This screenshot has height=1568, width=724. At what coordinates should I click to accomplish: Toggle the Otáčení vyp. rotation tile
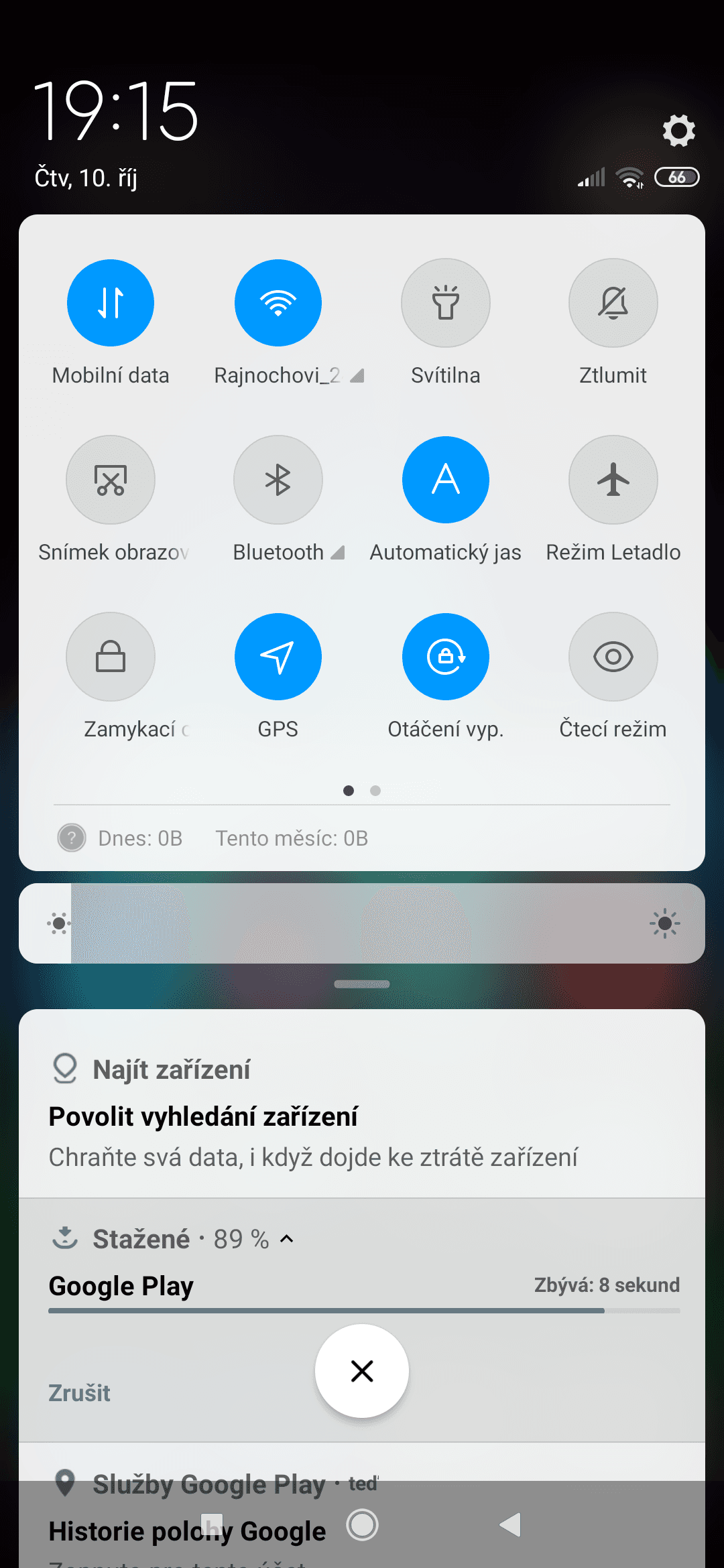tap(446, 657)
